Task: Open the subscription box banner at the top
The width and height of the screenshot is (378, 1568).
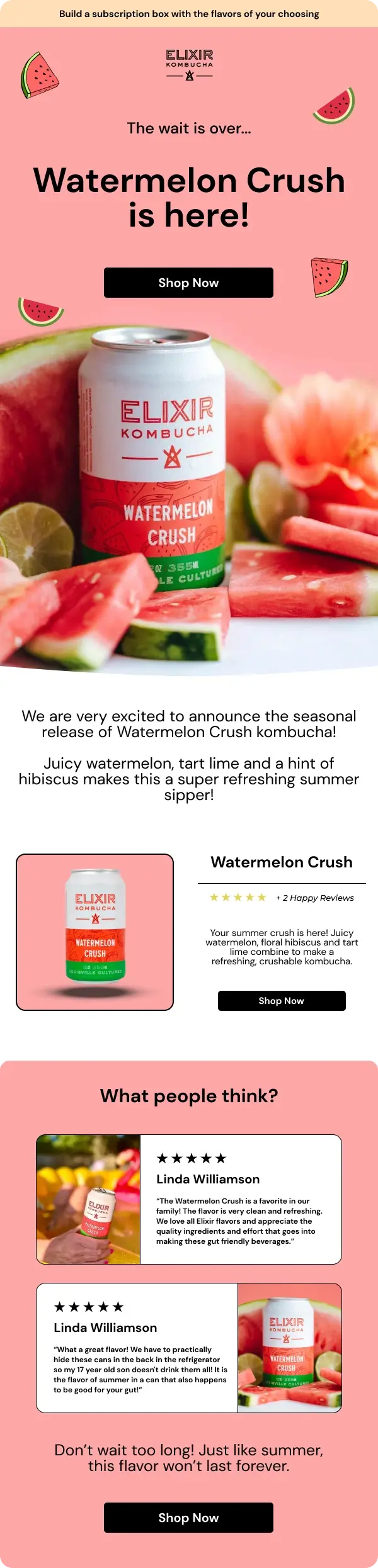Action: click(x=189, y=13)
